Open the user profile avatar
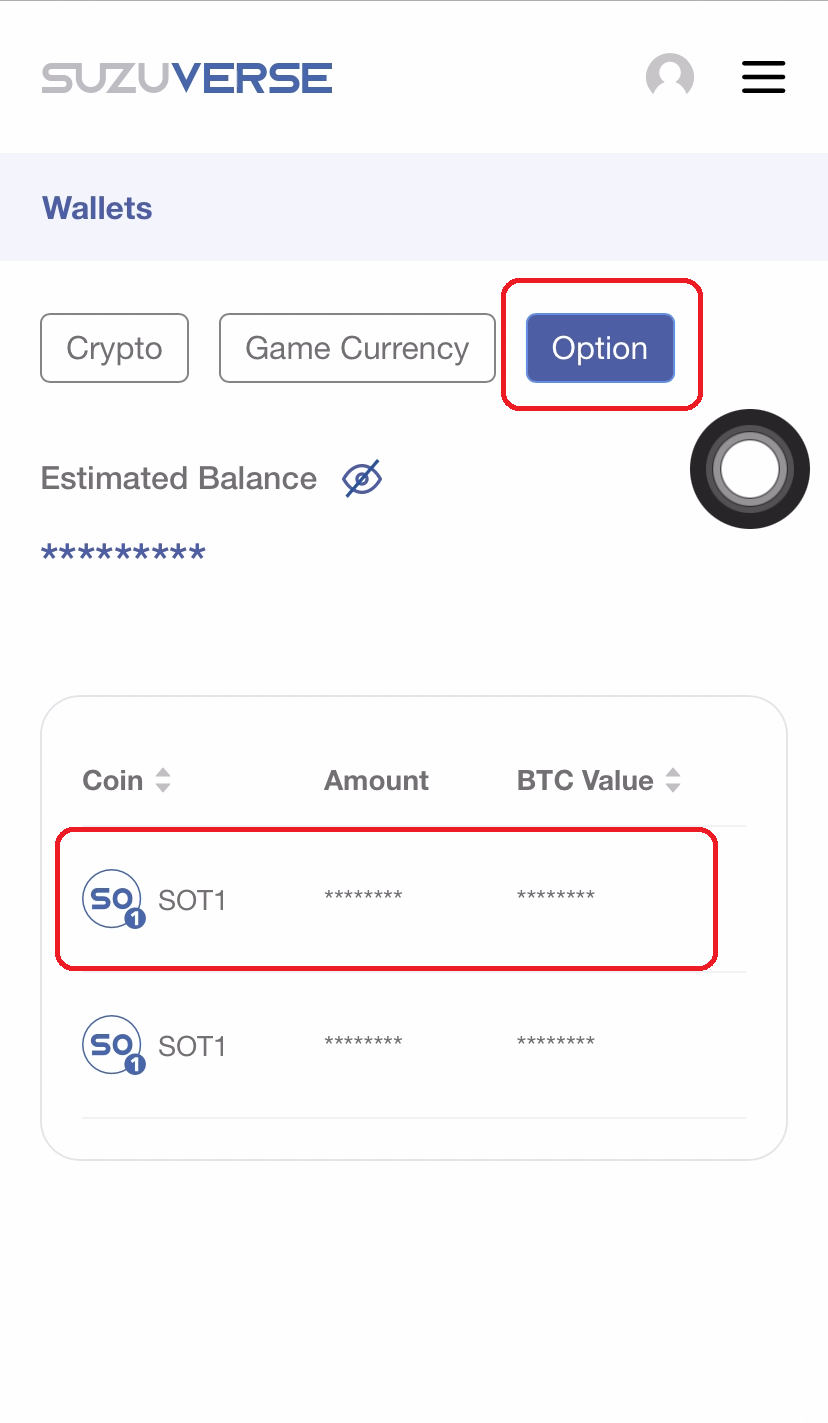 click(x=669, y=77)
